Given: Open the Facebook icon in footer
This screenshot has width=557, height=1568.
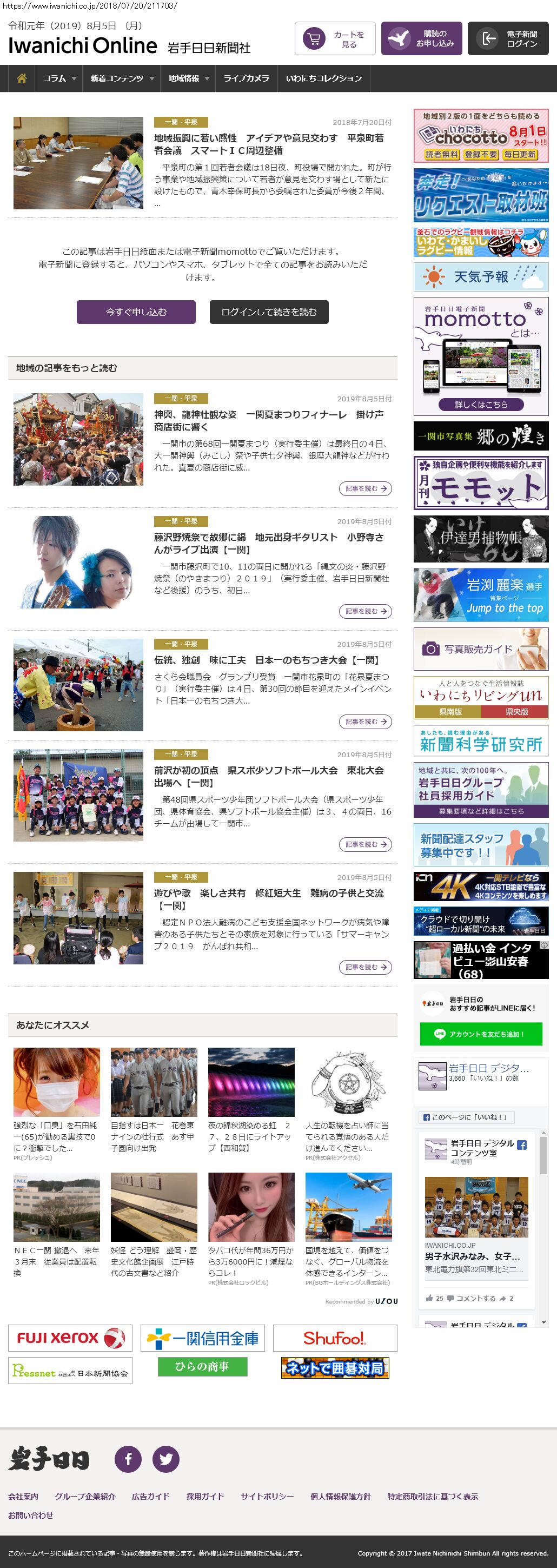Looking at the screenshot, I should 129,1459.
